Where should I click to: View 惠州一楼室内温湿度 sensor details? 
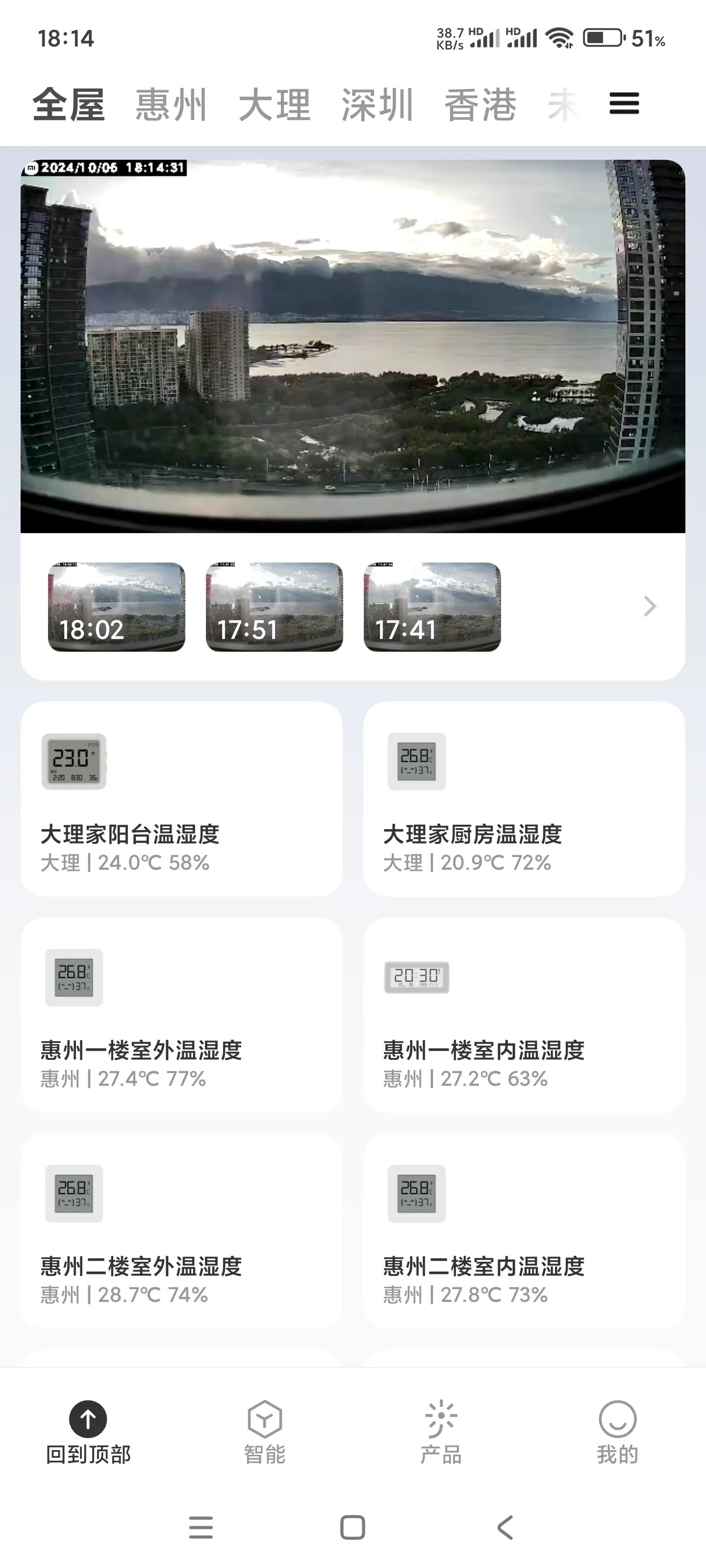click(x=524, y=1015)
